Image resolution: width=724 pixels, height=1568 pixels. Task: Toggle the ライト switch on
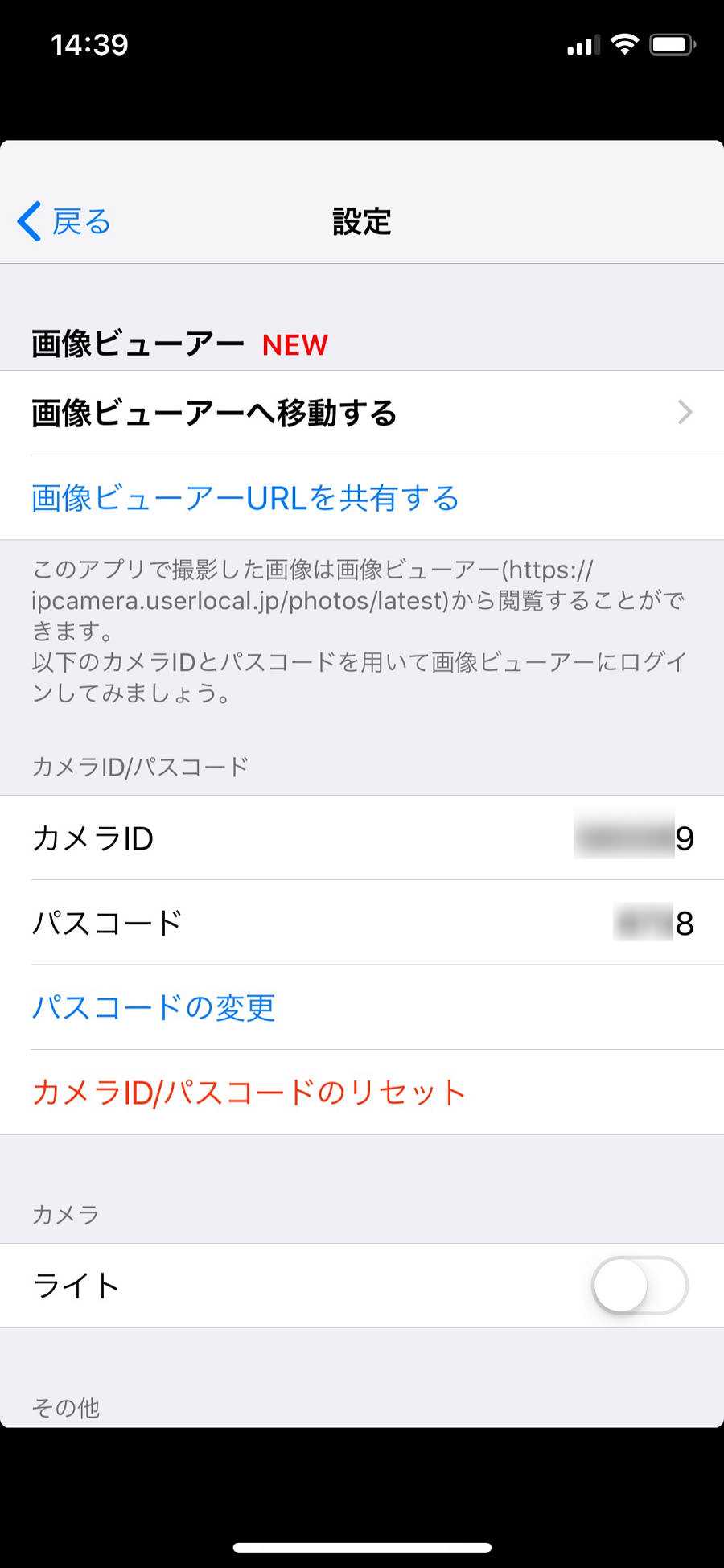639,1286
